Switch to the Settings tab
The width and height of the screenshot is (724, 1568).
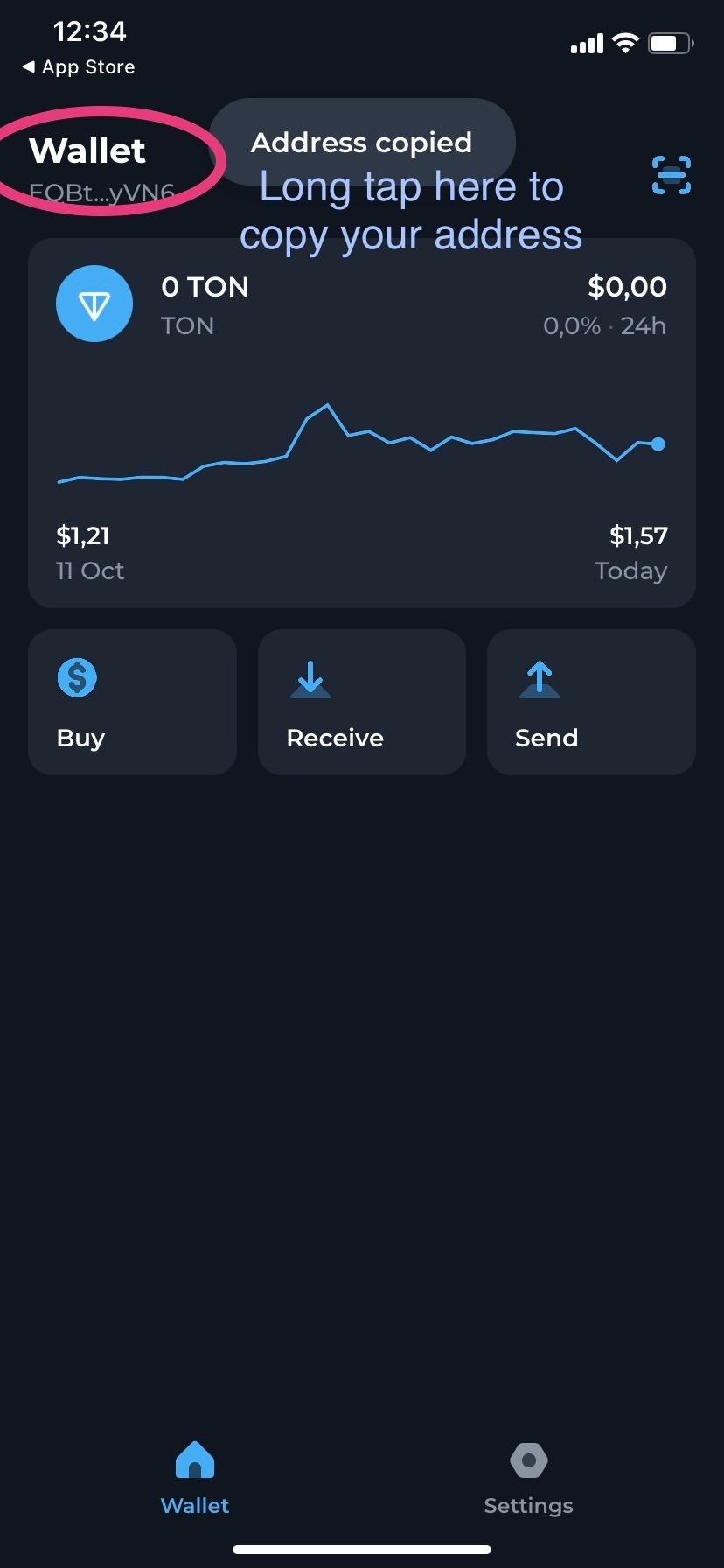coord(528,1479)
